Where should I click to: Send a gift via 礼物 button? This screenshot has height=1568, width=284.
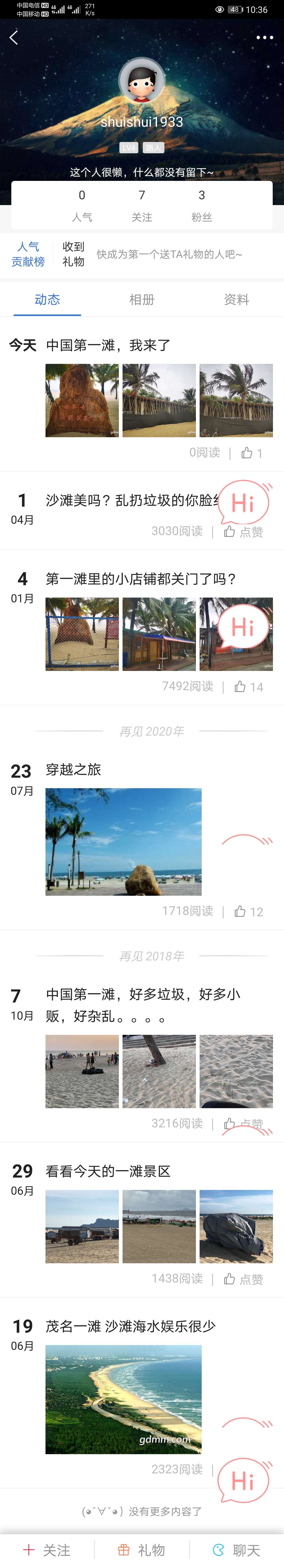point(141,1550)
